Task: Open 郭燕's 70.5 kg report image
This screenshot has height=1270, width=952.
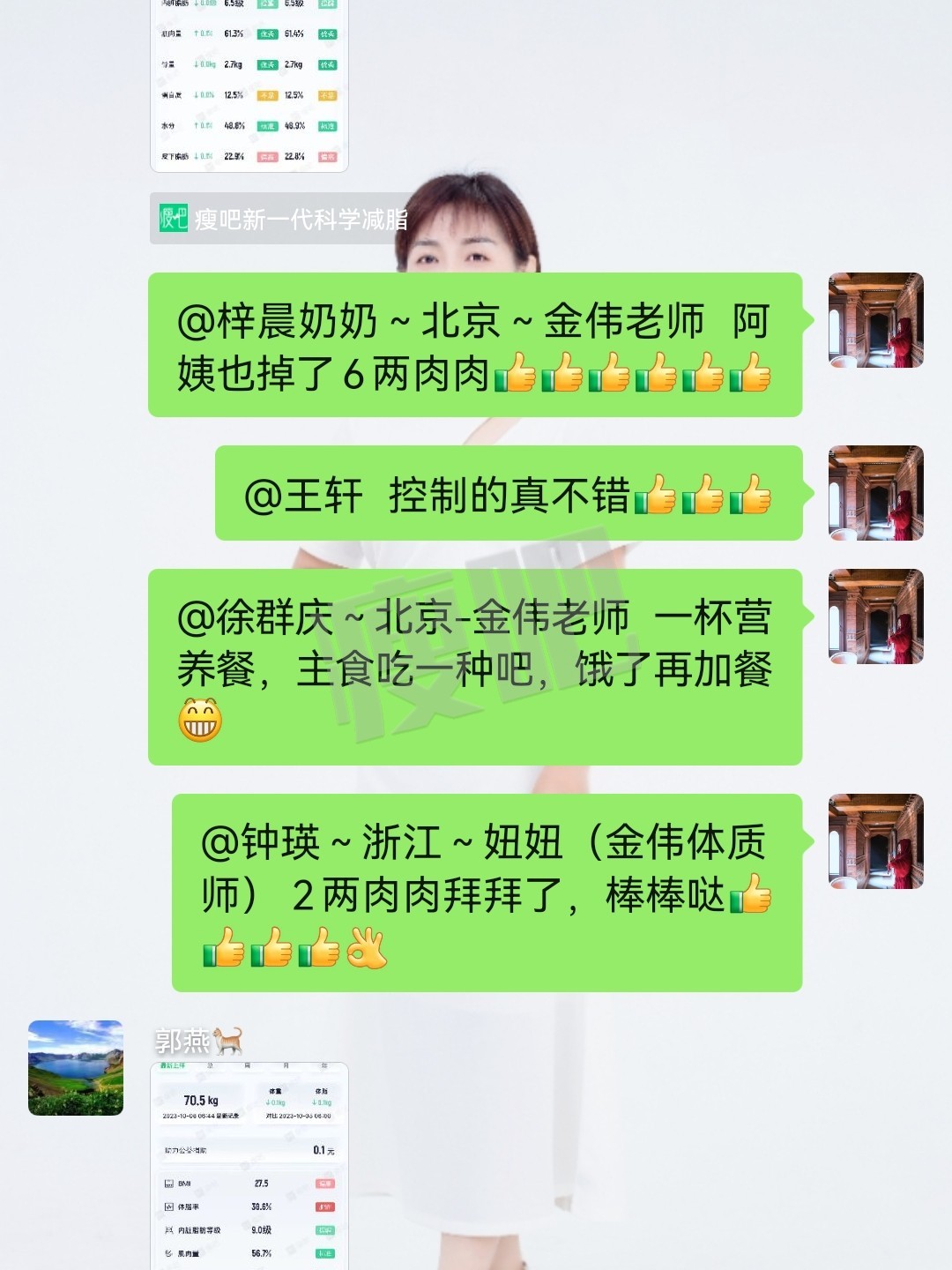Action: [249, 1166]
